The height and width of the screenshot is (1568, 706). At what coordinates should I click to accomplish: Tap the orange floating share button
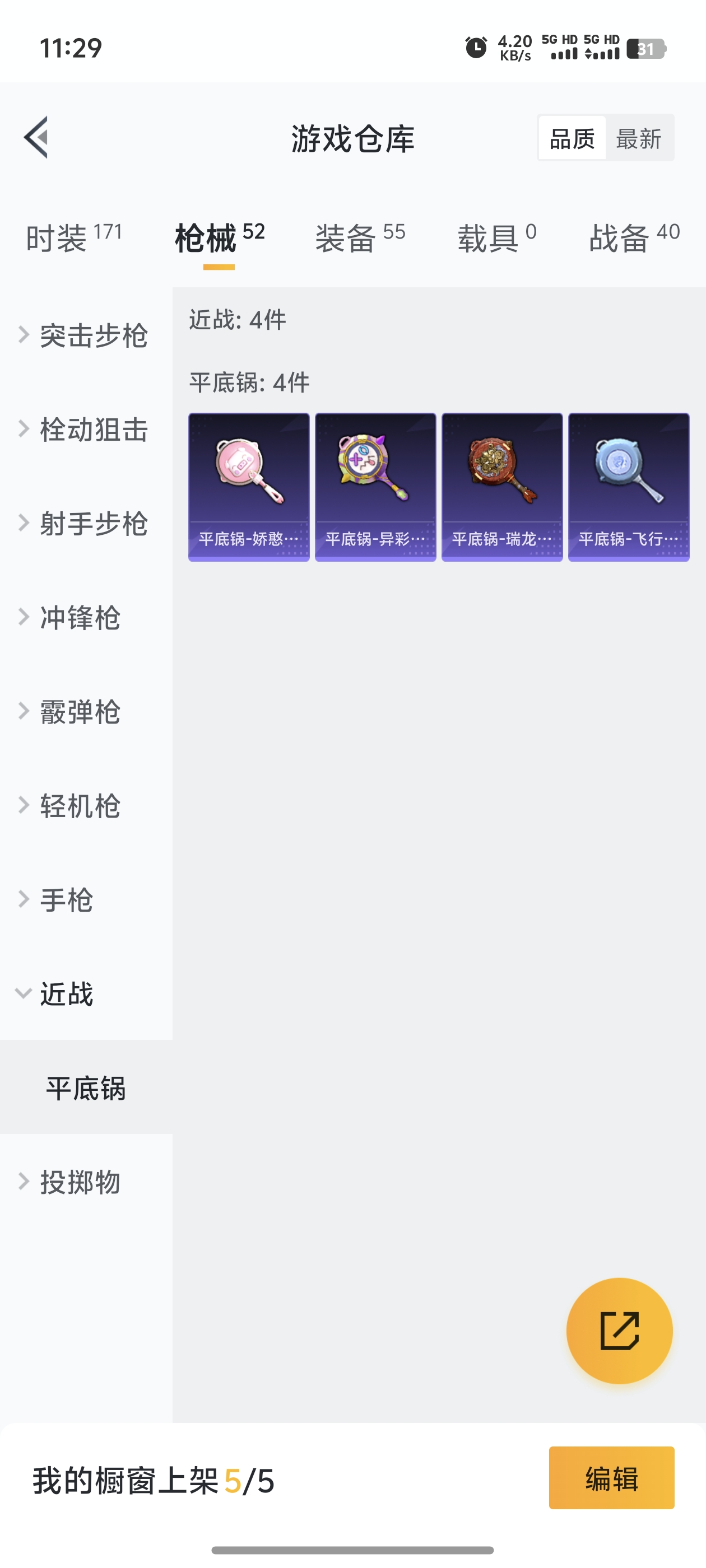pyautogui.click(x=620, y=1331)
